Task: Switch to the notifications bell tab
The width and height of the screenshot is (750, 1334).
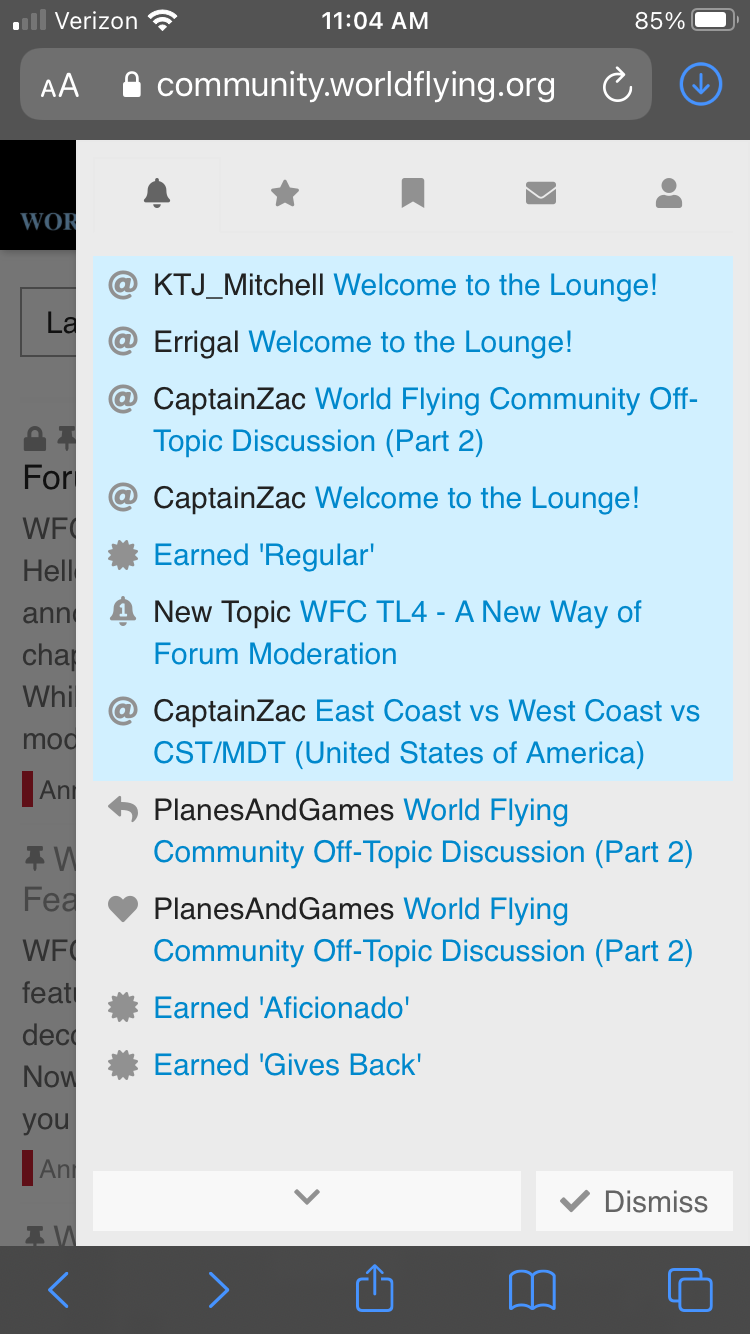Action: (x=157, y=193)
